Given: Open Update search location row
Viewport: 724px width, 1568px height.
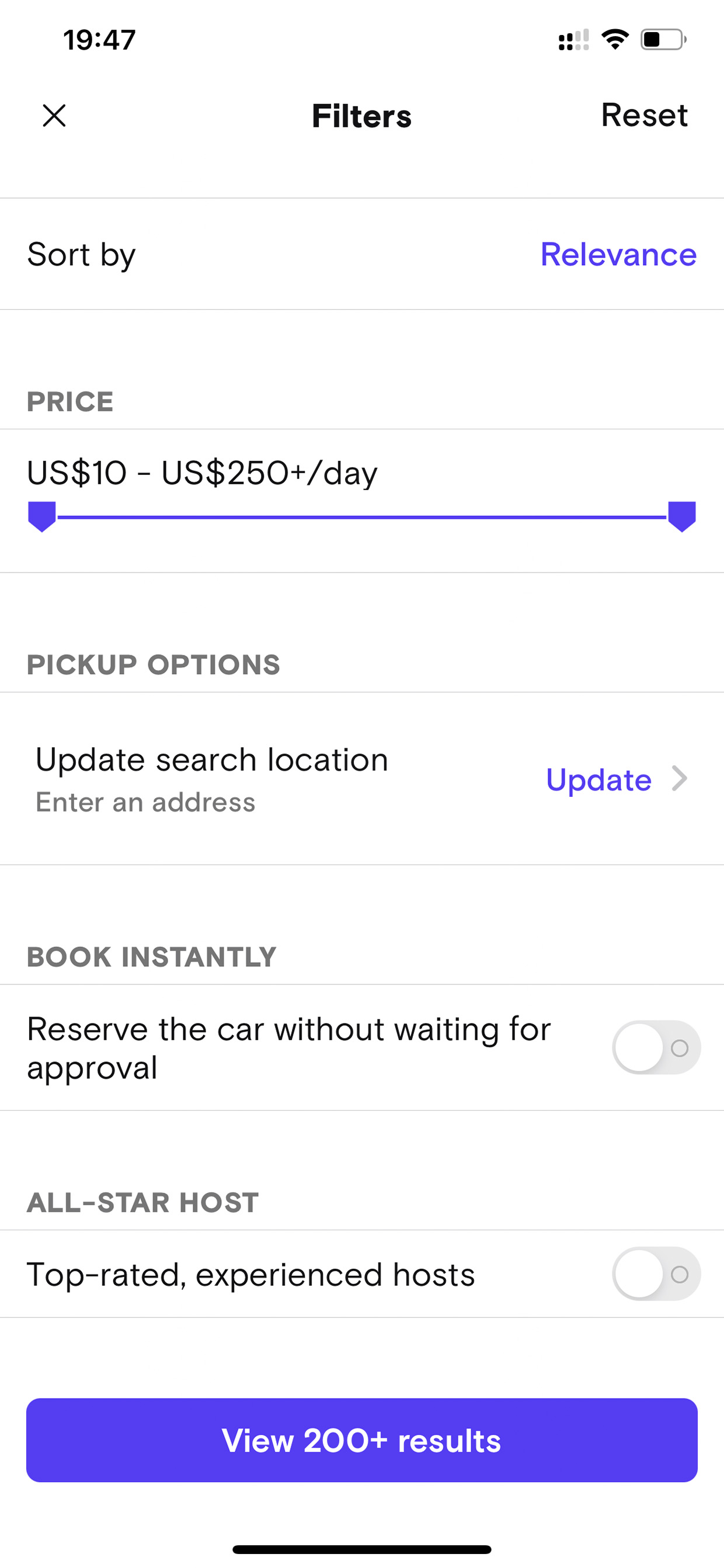Looking at the screenshot, I should click(x=362, y=779).
